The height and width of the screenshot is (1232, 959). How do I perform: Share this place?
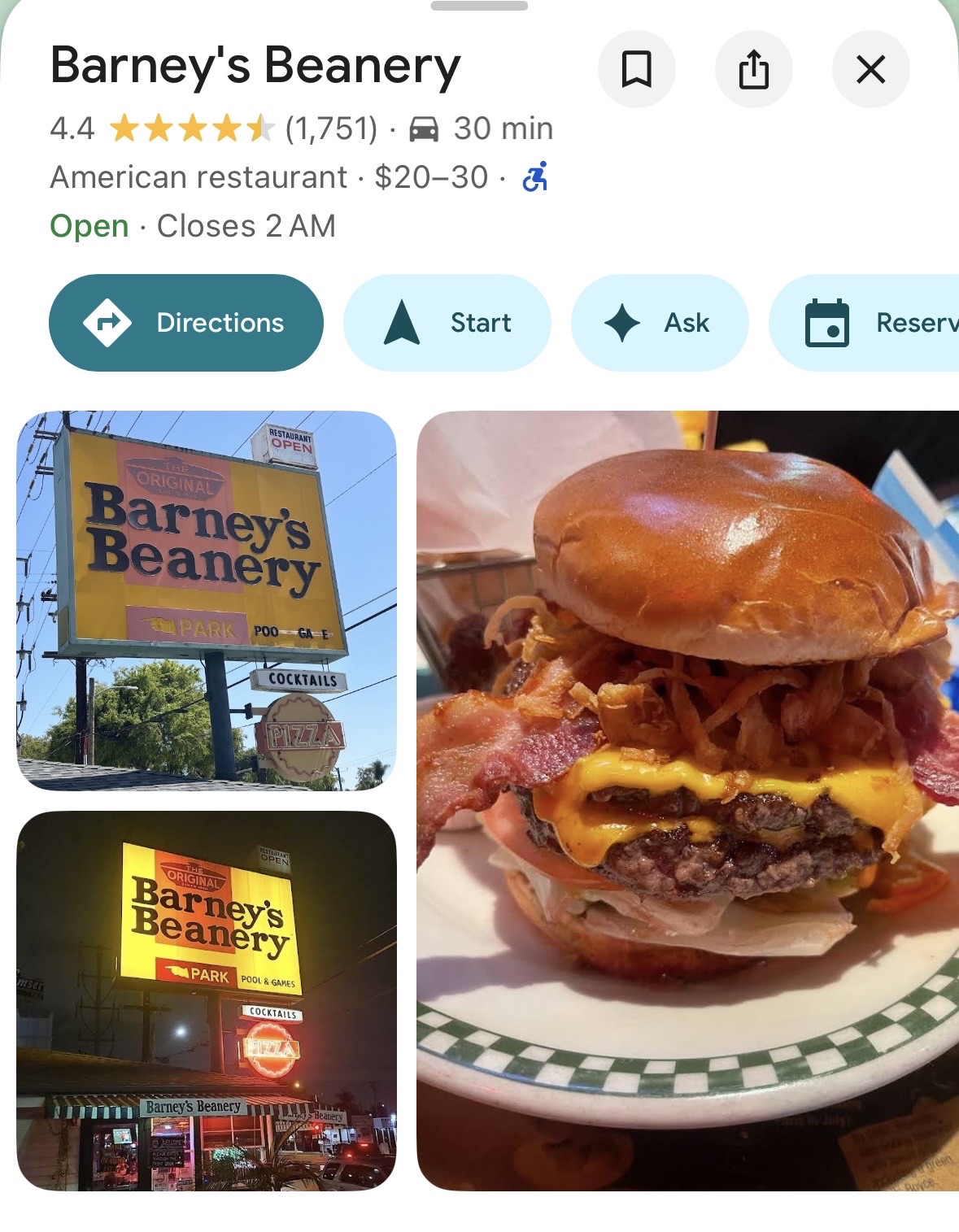(753, 69)
